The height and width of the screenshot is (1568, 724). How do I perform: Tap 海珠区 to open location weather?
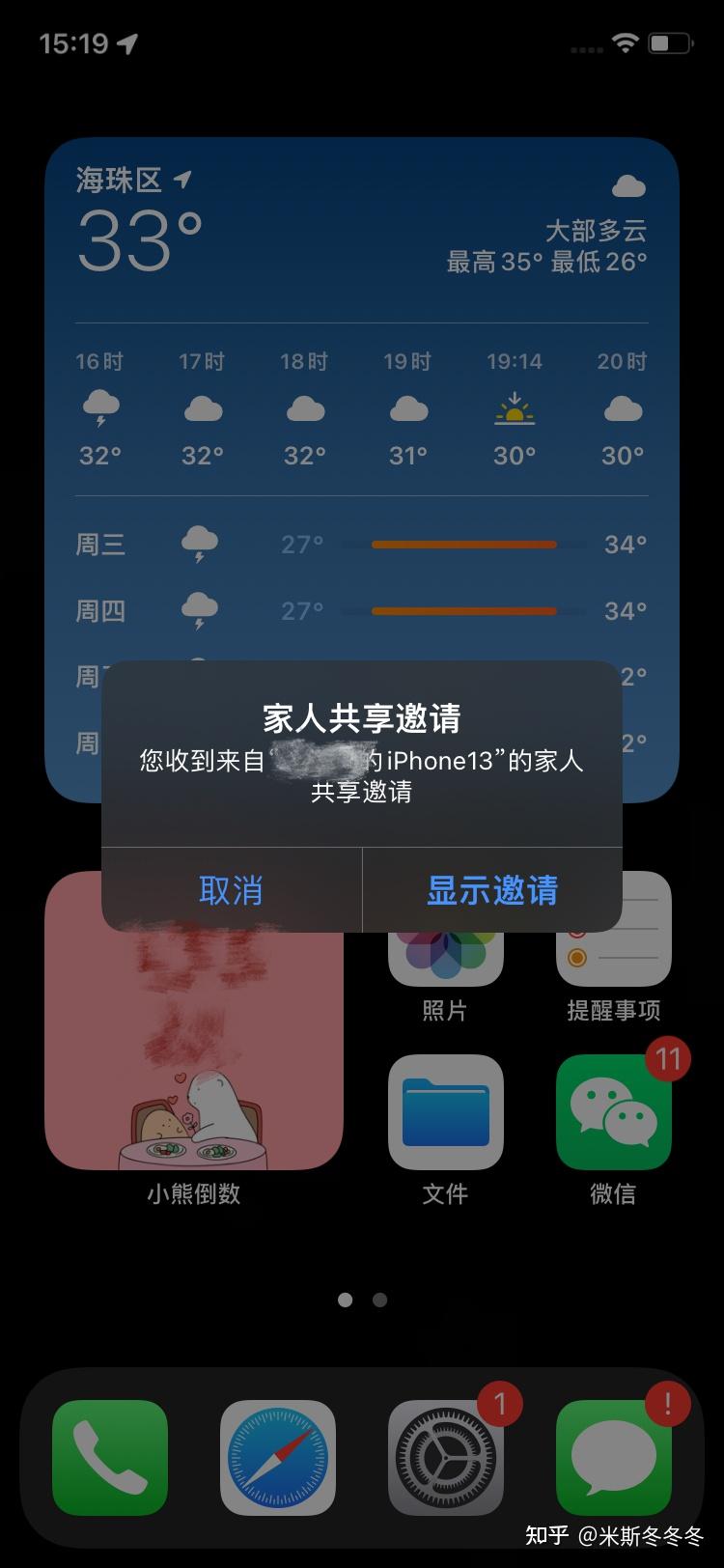(x=118, y=180)
